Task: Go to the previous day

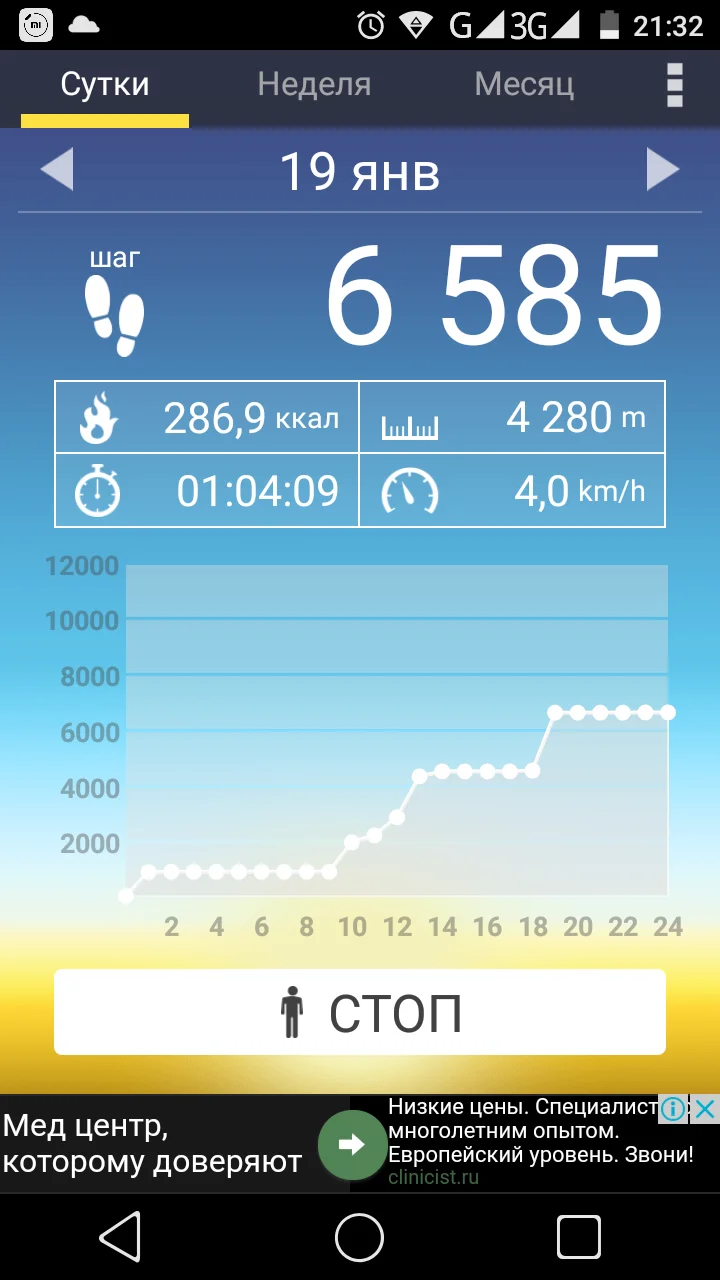Action: pyautogui.click(x=57, y=170)
